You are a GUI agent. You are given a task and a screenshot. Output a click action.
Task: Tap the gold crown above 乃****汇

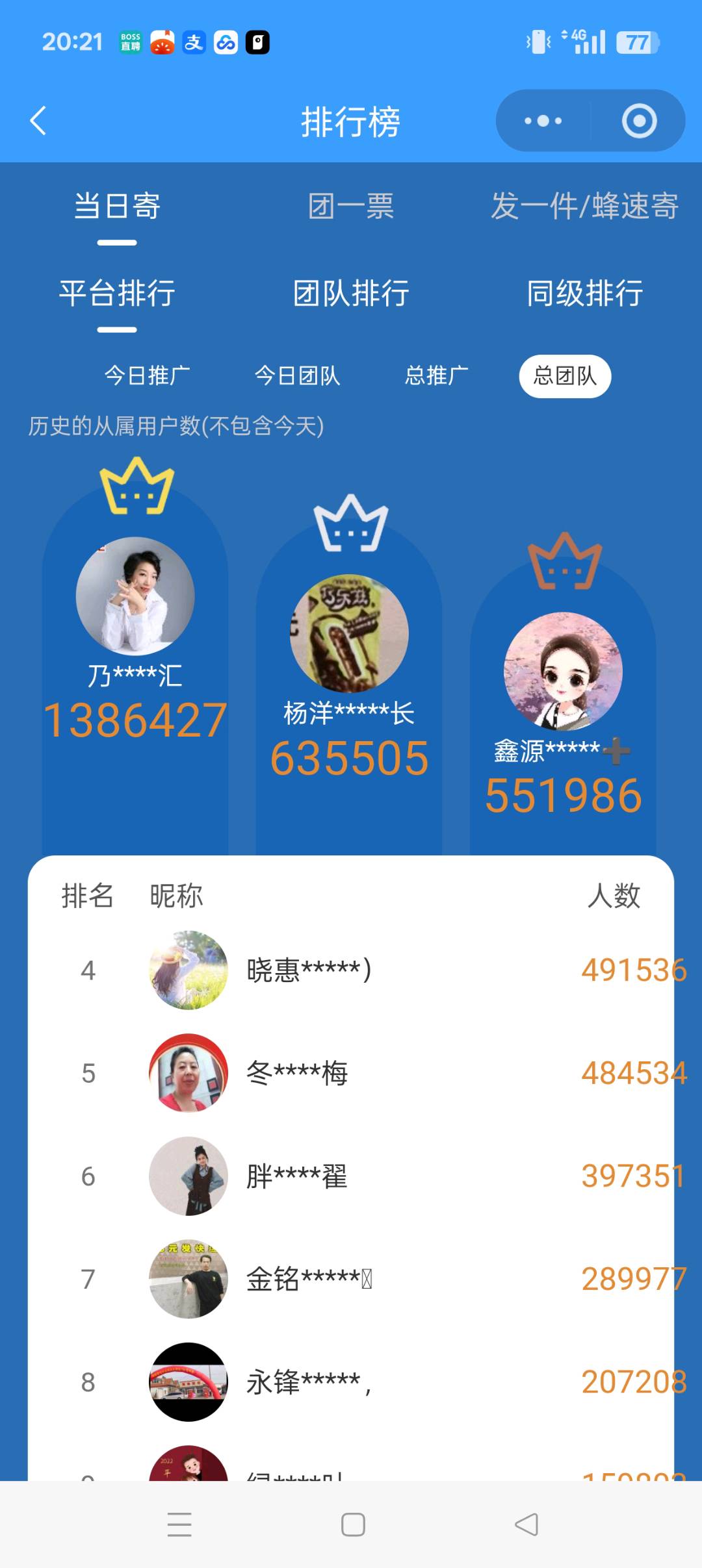click(x=135, y=490)
